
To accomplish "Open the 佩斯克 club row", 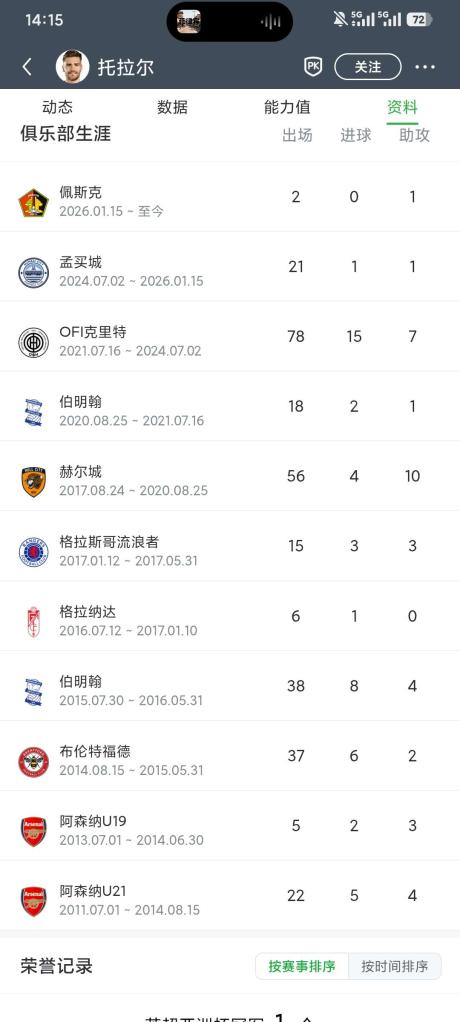I will pos(230,197).
